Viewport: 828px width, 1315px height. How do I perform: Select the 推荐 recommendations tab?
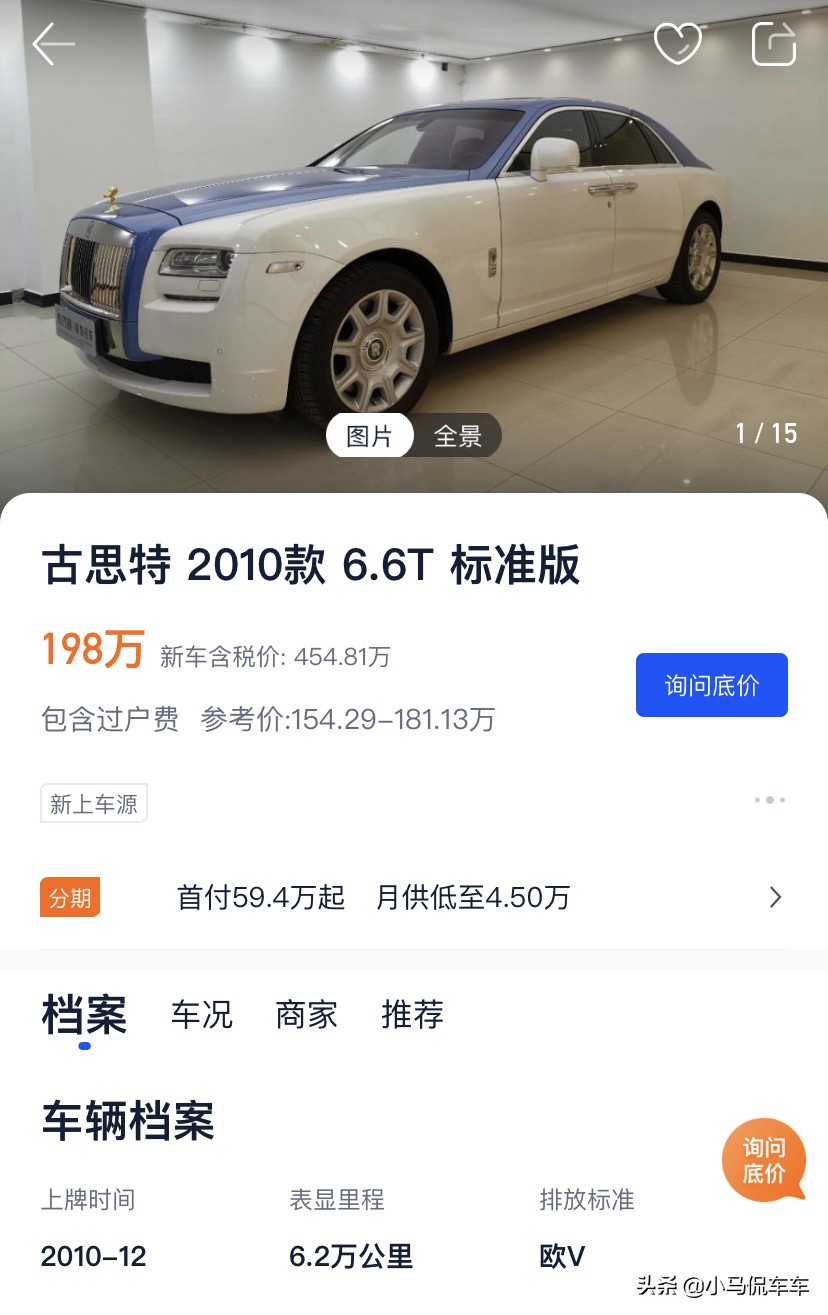click(x=410, y=1015)
